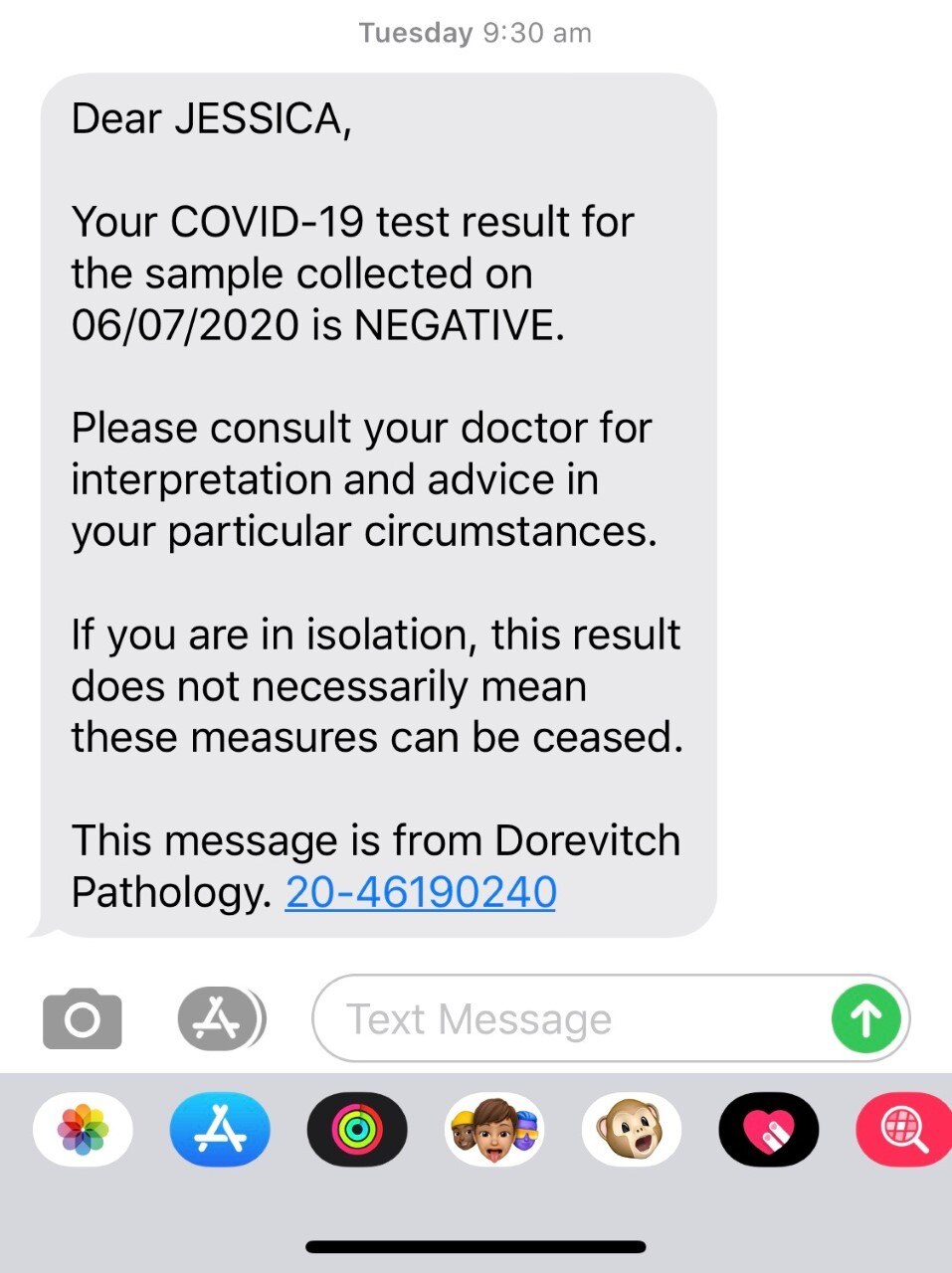Open the Photos iMessage app

(x=84, y=1130)
